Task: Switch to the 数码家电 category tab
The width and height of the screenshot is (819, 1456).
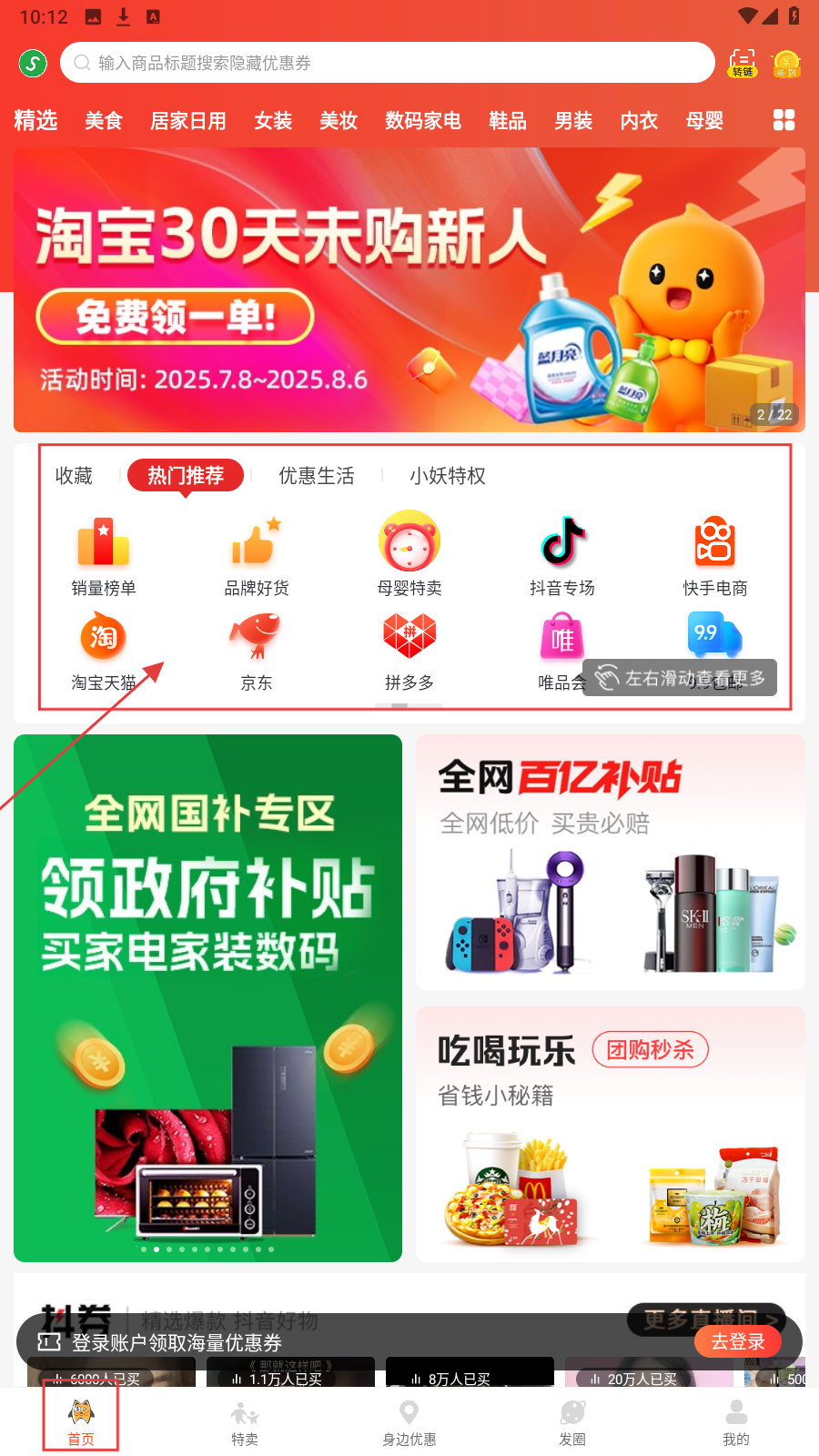Action: [x=423, y=121]
